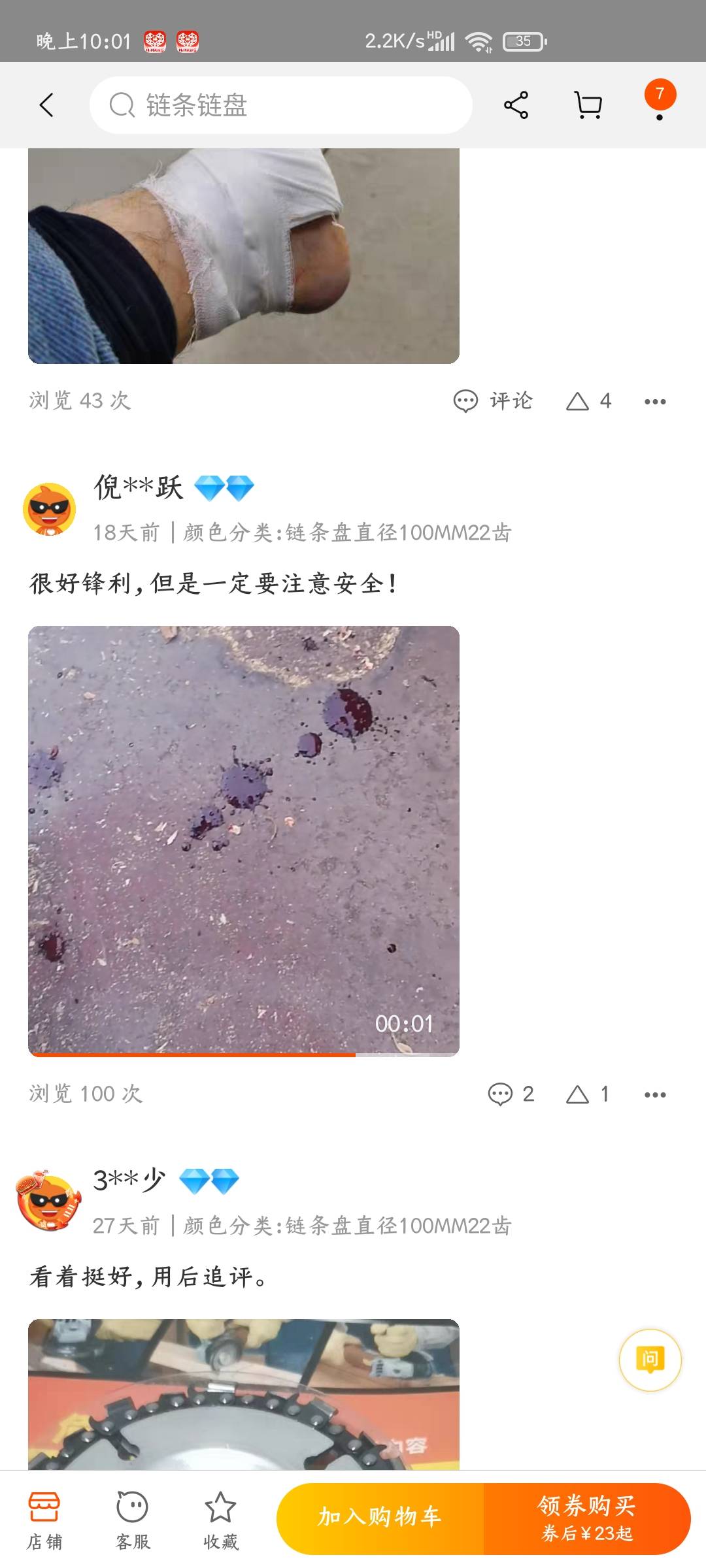The width and height of the screenshot is (706, 1568).
Task: Open 倪**跃's profile avatar
Action: (50, 509)
